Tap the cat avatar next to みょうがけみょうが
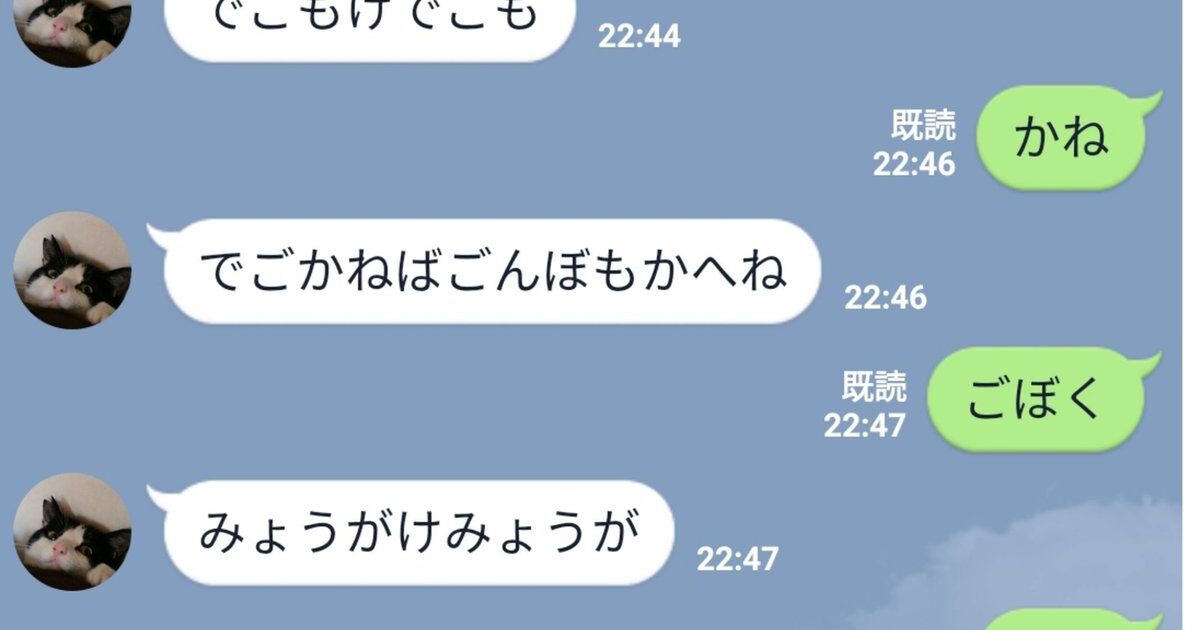 (x=72, y=531)
